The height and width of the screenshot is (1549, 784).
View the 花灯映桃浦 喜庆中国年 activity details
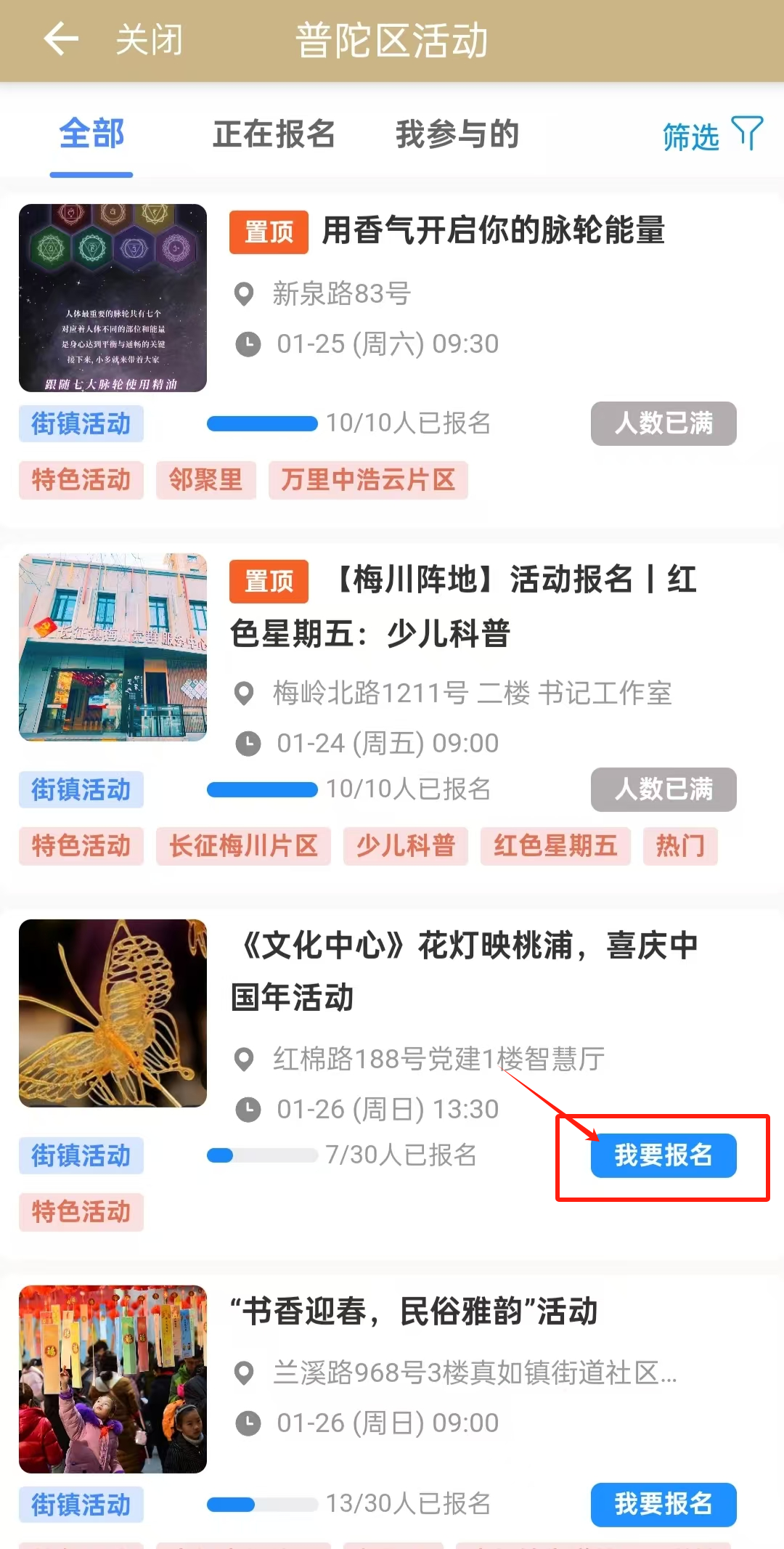[x=463, y=971]
